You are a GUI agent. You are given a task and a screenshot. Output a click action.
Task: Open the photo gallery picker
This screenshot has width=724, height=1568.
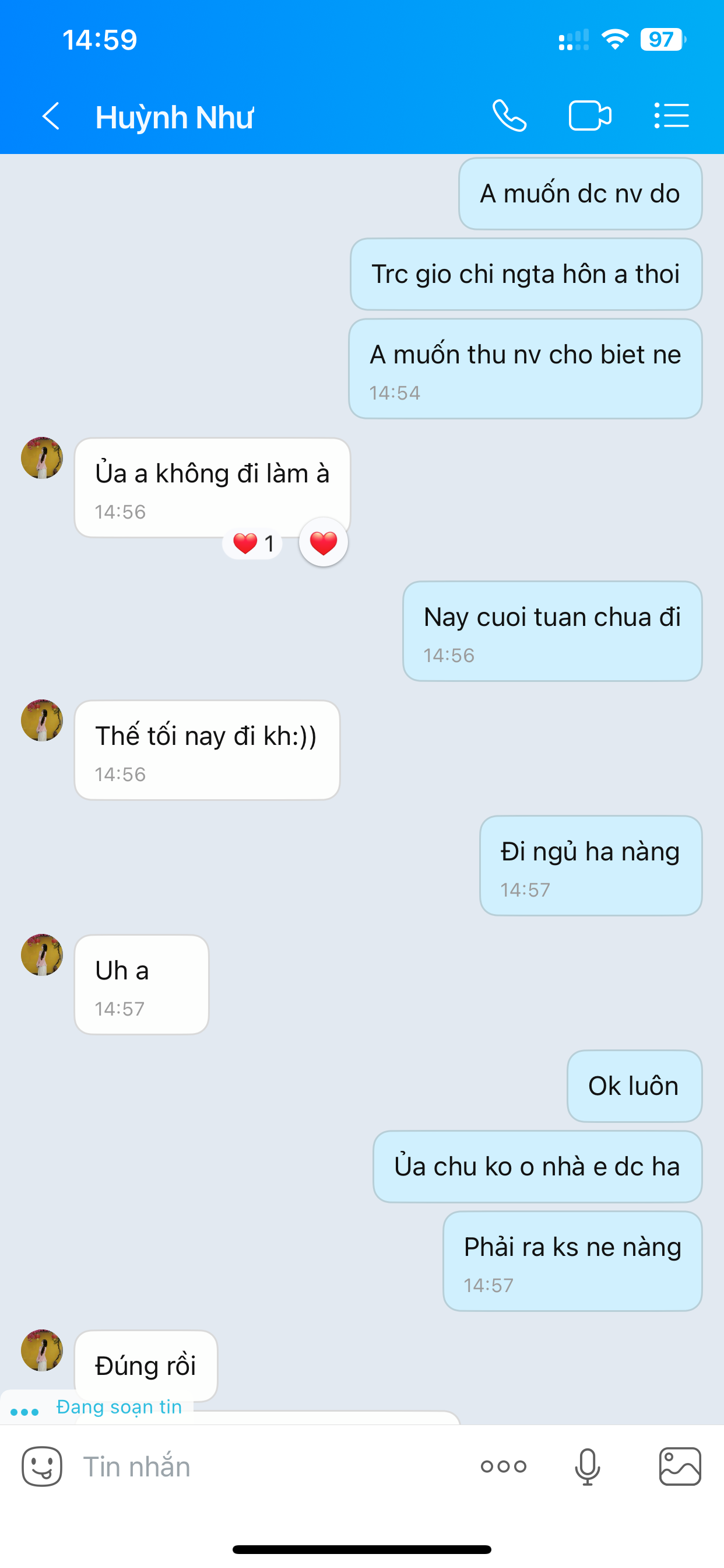(x=680, y=1466)
